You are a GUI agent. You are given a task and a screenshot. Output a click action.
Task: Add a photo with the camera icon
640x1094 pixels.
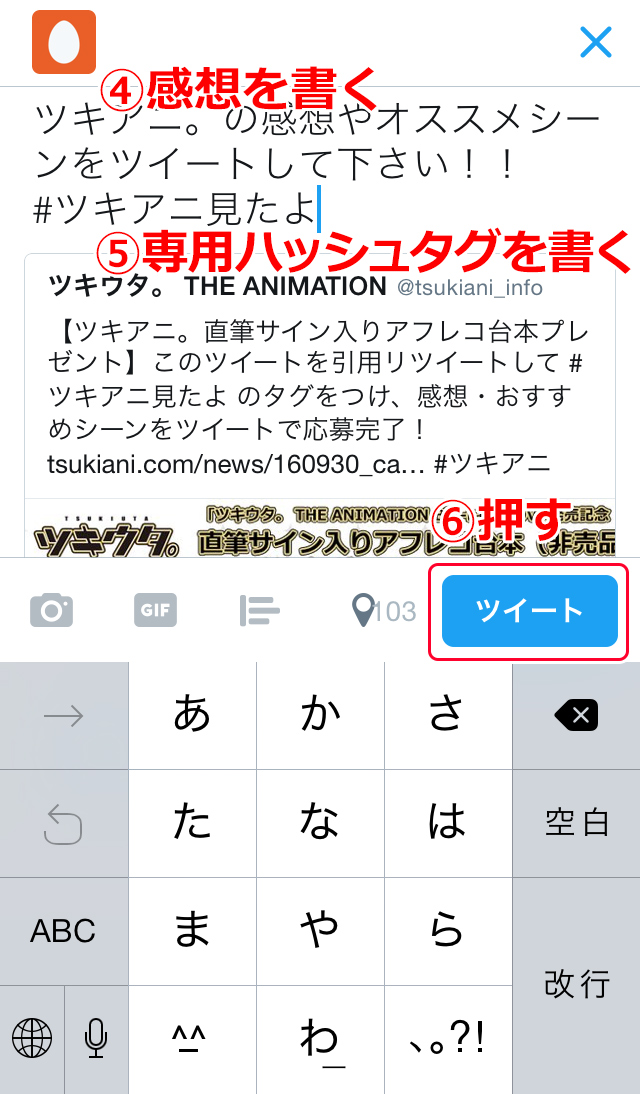point(51,610)
